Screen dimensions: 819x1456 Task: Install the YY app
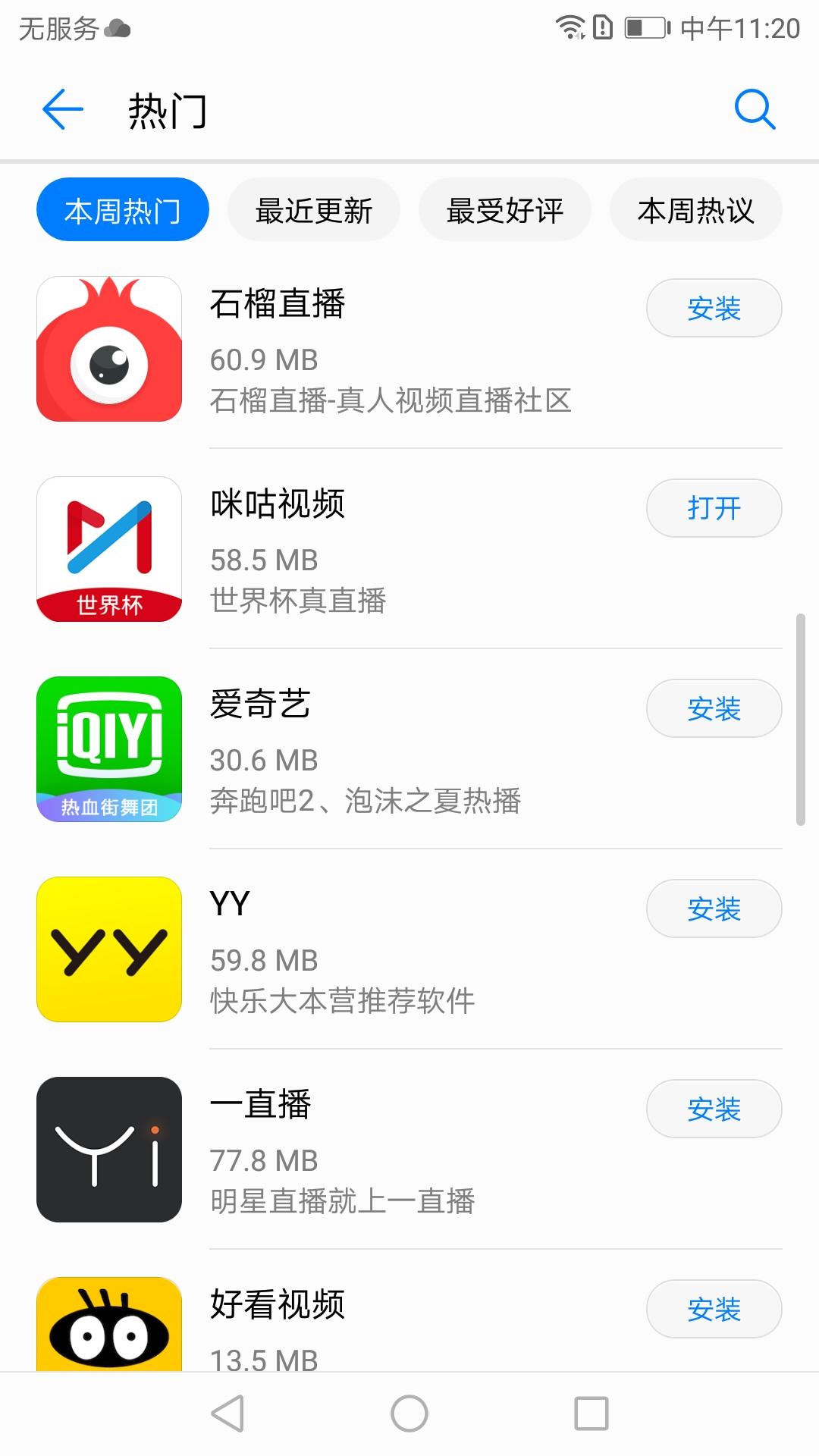coord(714,908)
